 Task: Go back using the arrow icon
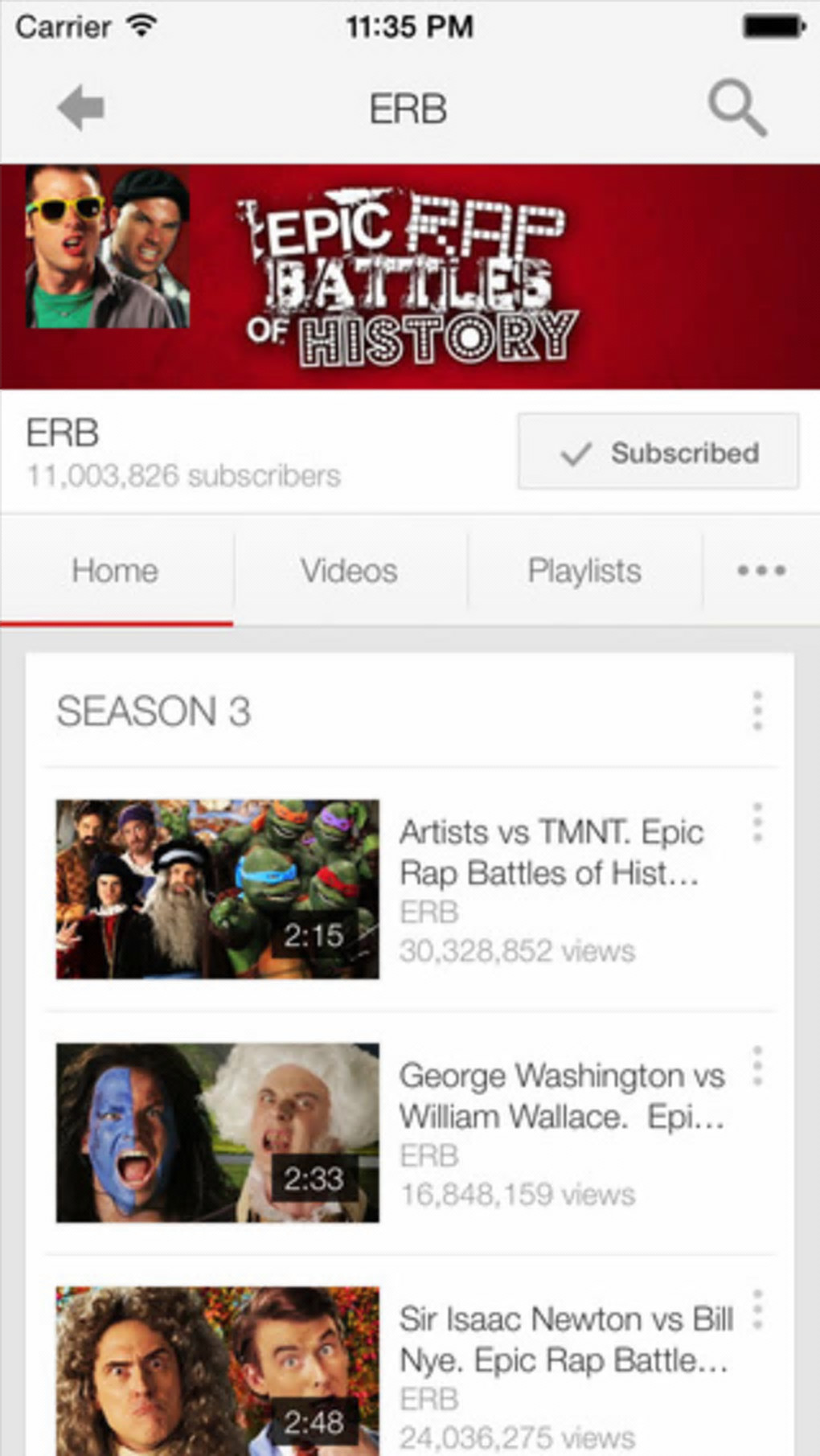81,108
